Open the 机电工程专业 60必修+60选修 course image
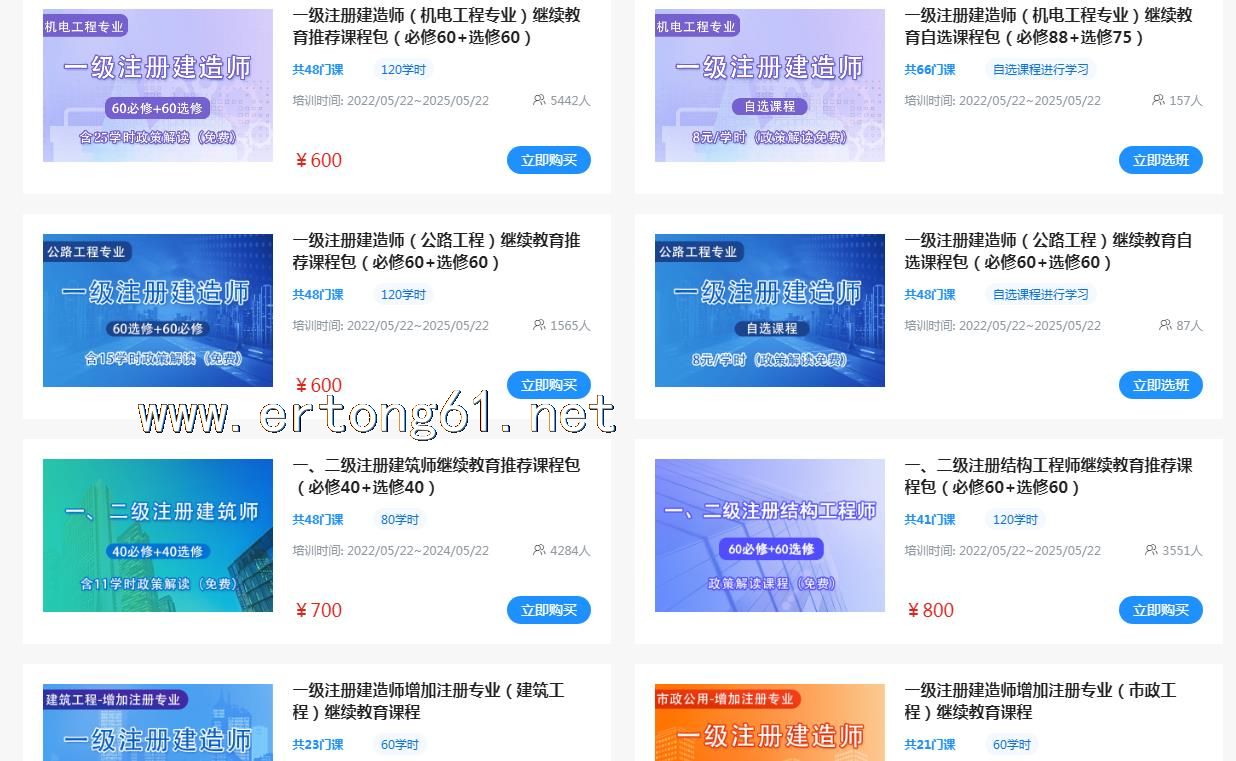The width and height of the screenshot is (1236, 761). click(158, 85)
